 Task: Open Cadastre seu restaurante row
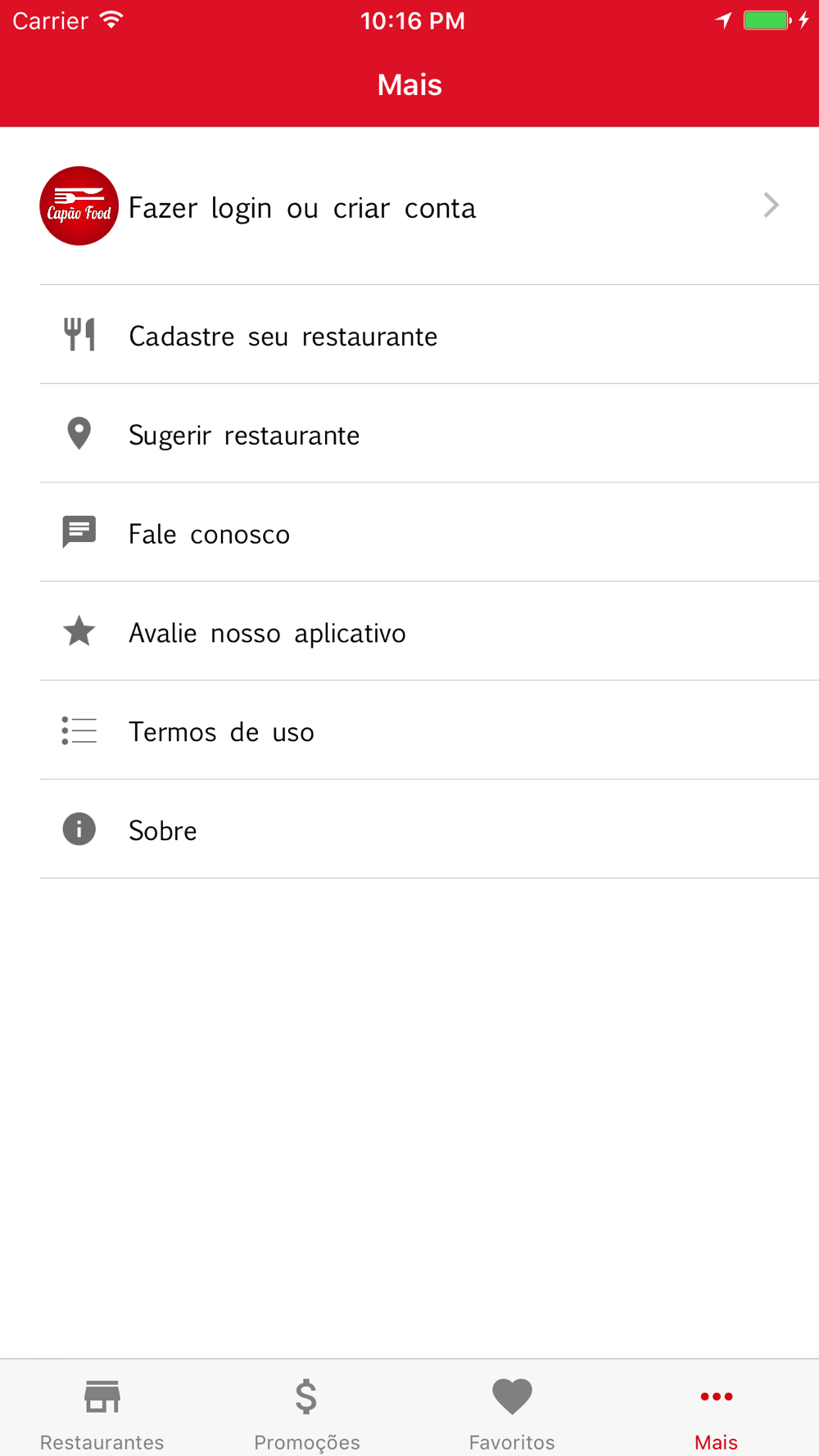409,335
